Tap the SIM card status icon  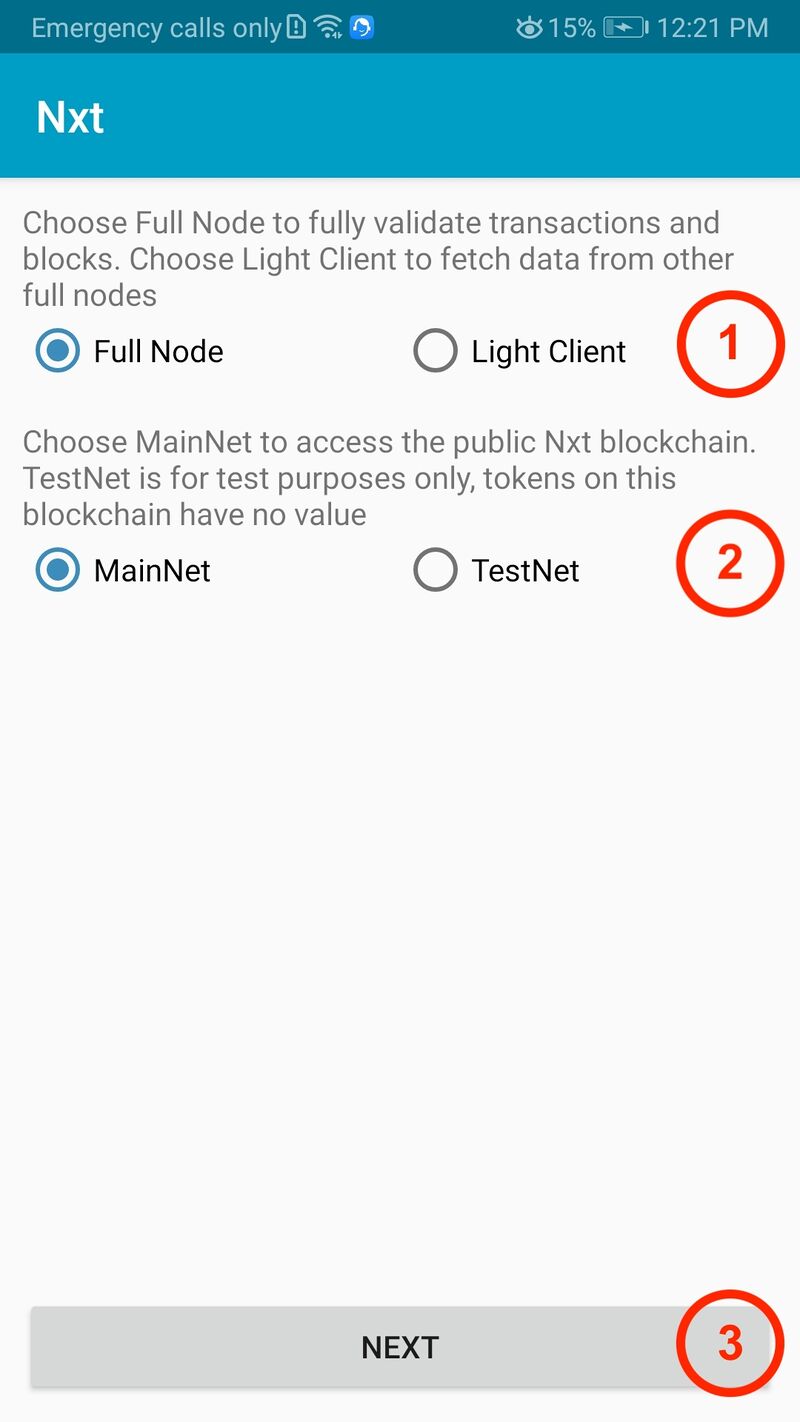[295, 27]
